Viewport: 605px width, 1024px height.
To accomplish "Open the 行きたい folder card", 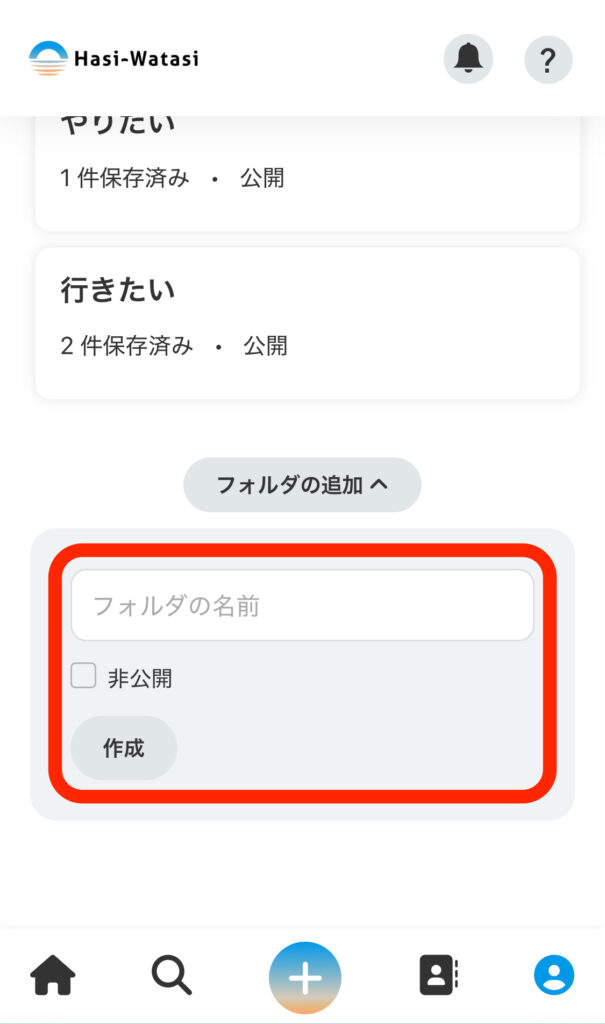I will pos(307,322).
